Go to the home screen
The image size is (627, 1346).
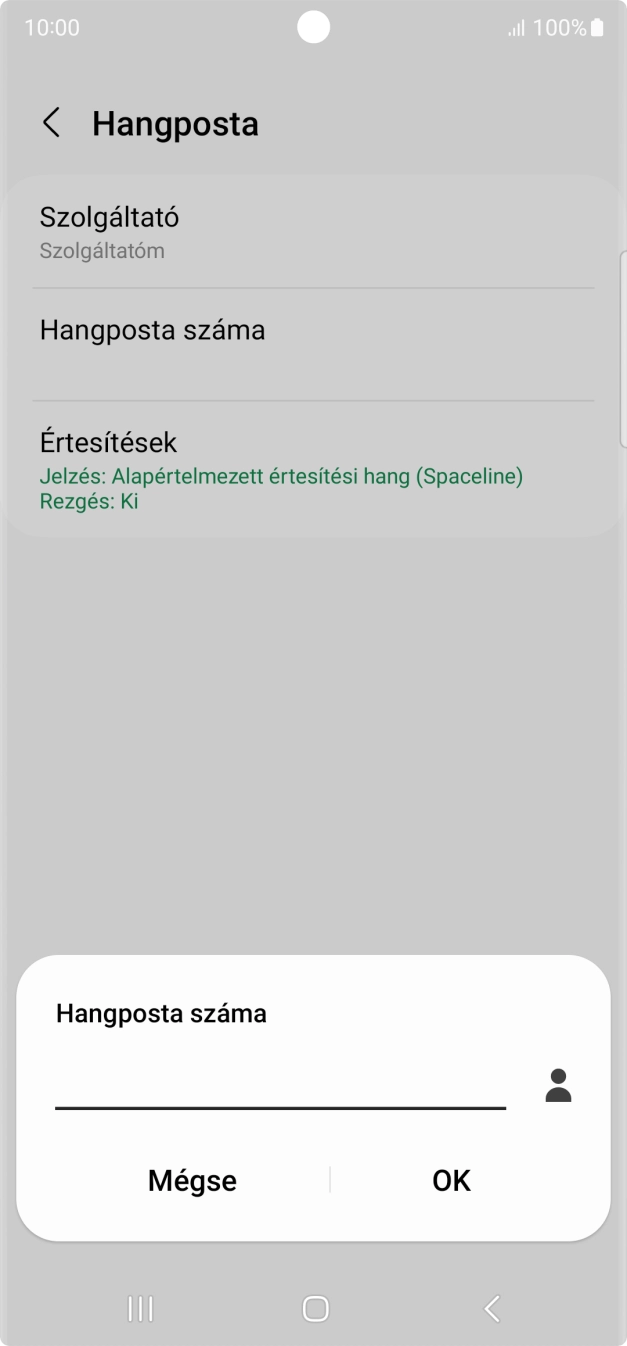(315, 1308)
